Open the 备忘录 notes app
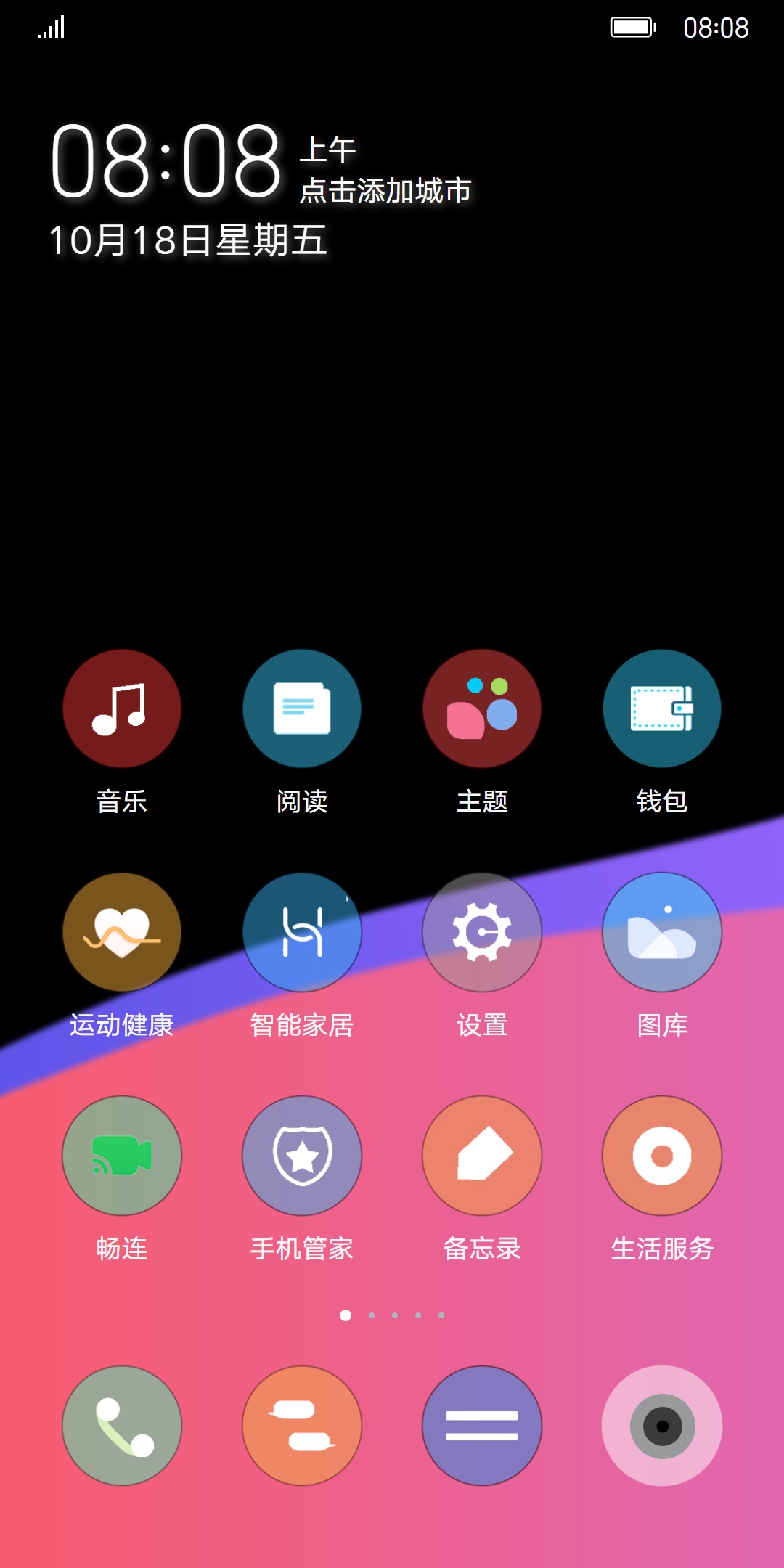Image resolution: width=784 pixels, height=1568 pixels. (482, 1156)
